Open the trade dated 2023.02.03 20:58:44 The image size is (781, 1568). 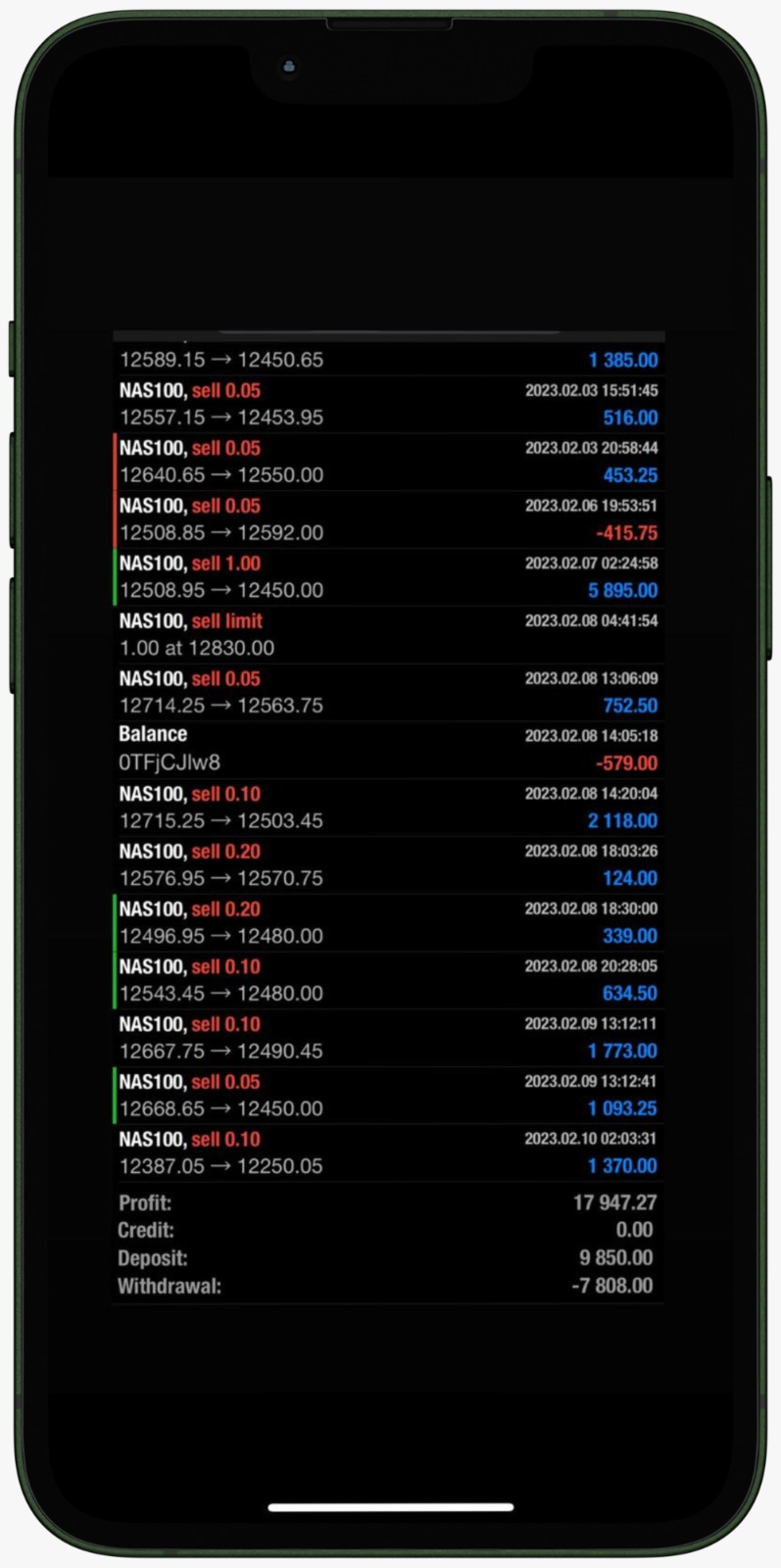pyautogui.click(x=388, y=461)
